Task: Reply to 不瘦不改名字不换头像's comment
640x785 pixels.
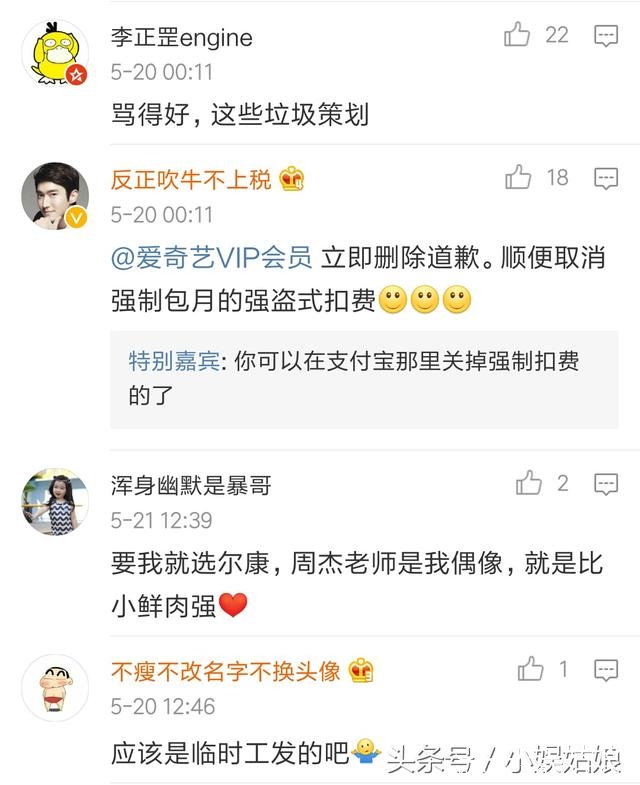Action: [606, 670]
